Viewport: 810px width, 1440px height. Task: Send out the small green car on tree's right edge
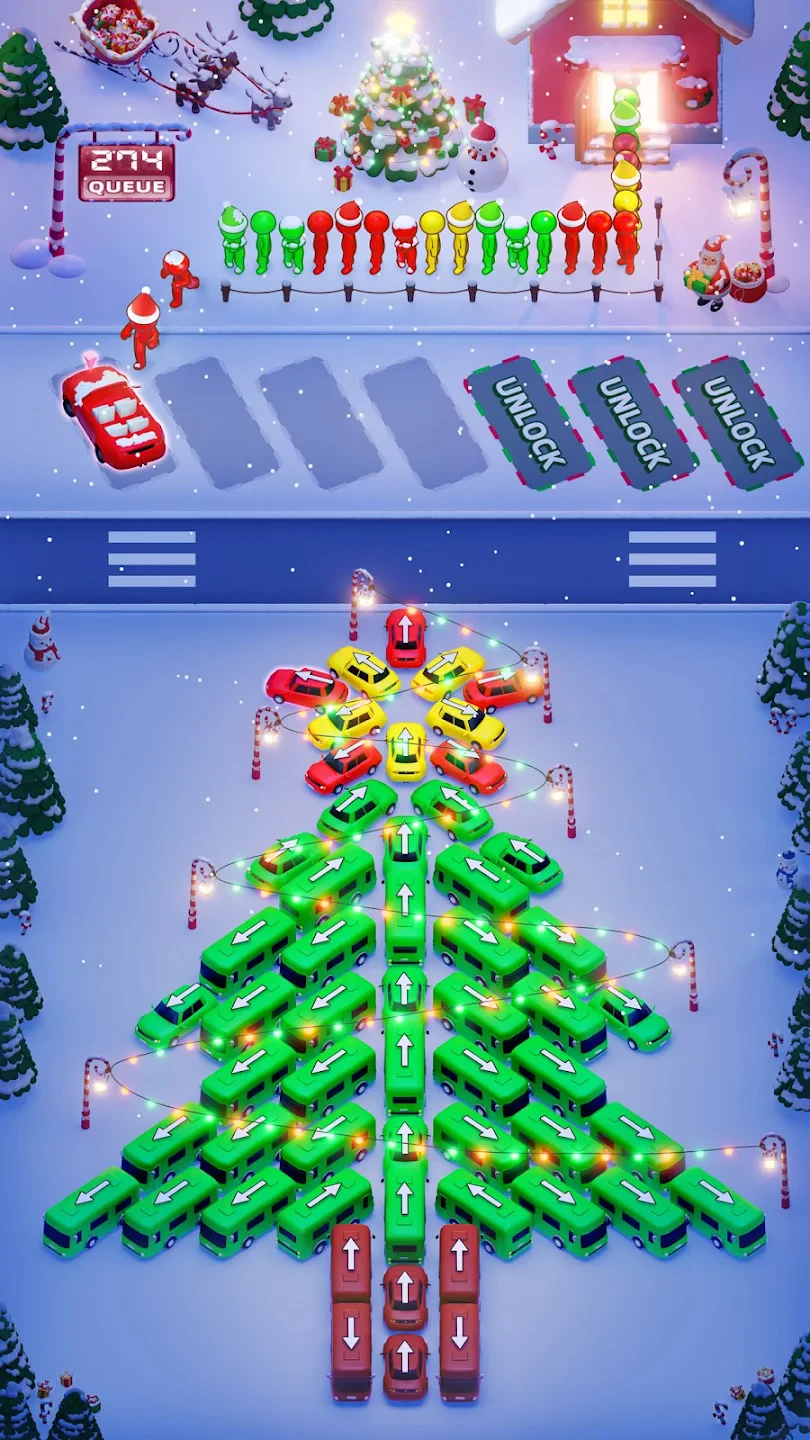tap(631, 1016)
